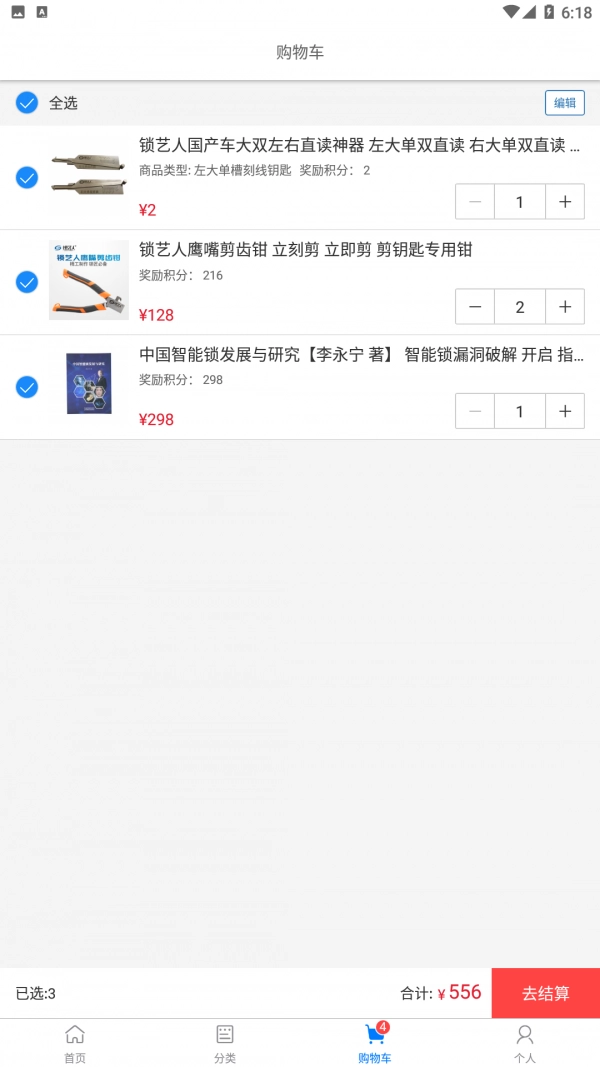600x1067 pixels.
Task: Uncheck the 锁艺人鹰嘴剪齿钳 item
Action: coord(27,282)
